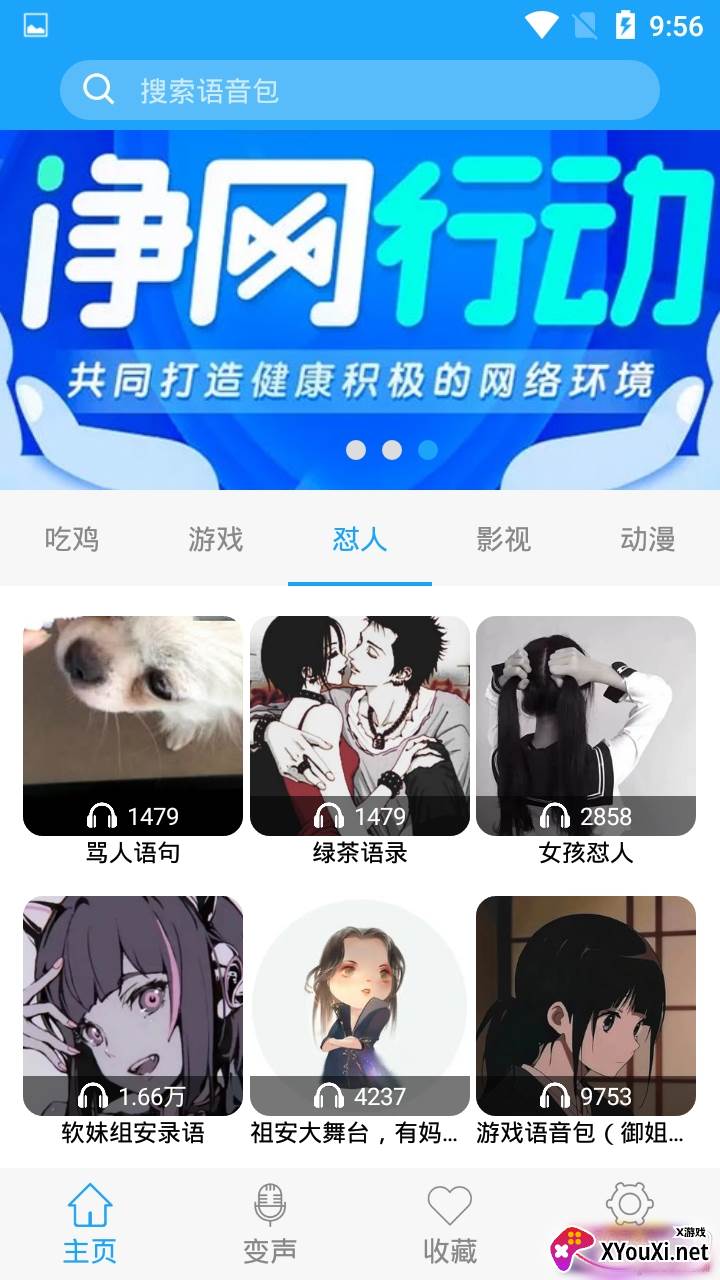Open the settings gear tab
Viewport: 720px width, 1280px height.
(630, 1205)
